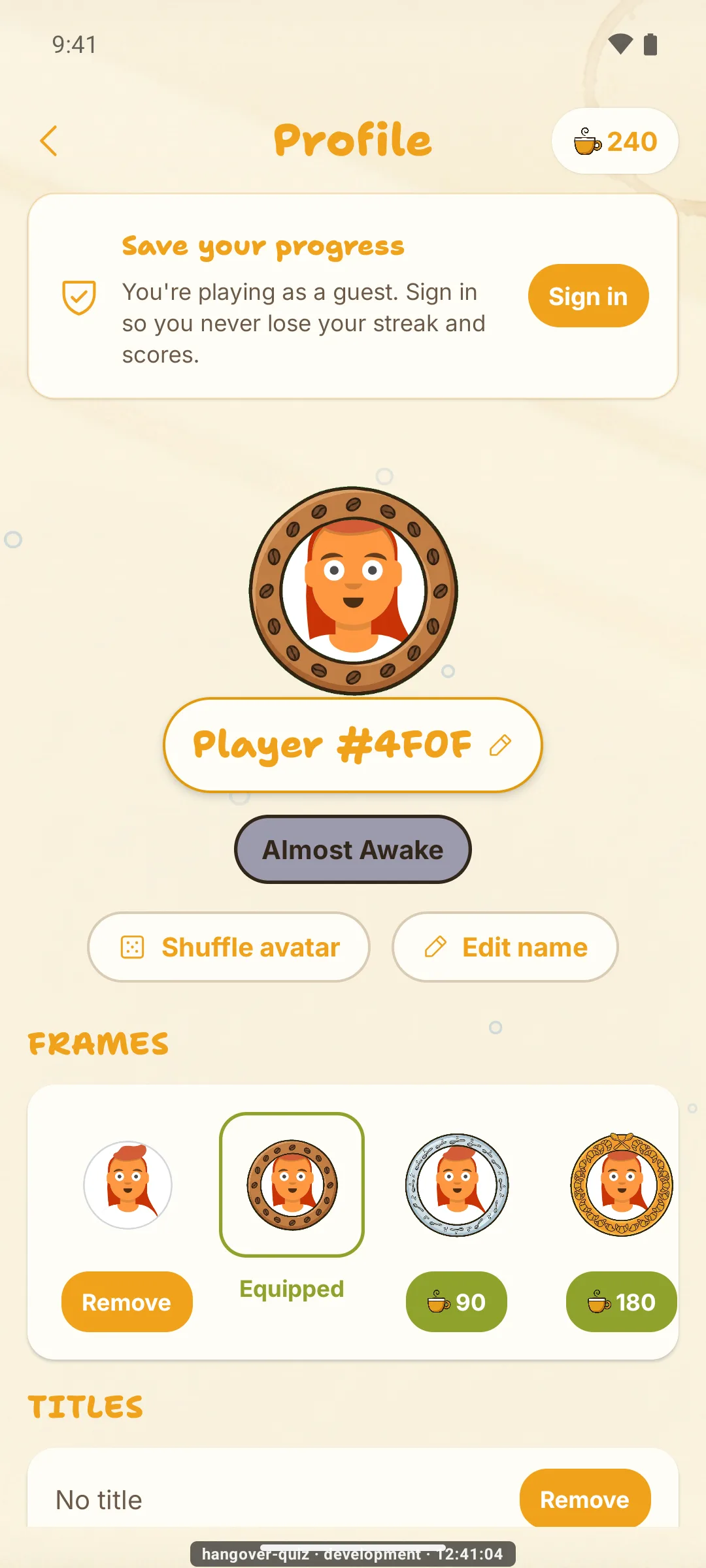Screen dimensions: 706x1568
Task: Tap the Sign in button
Action: point(588,296)
